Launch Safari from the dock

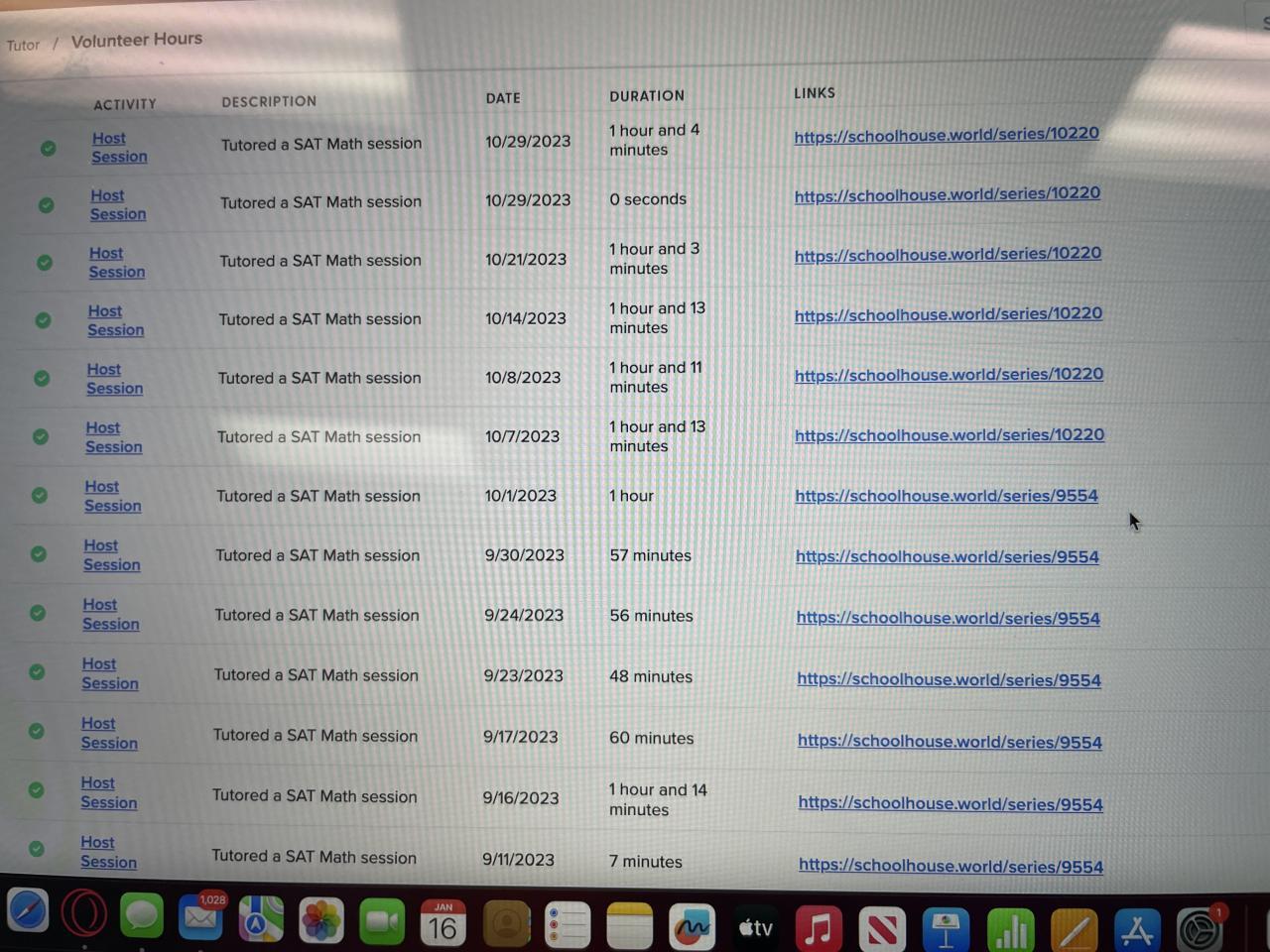click(28, 910)
